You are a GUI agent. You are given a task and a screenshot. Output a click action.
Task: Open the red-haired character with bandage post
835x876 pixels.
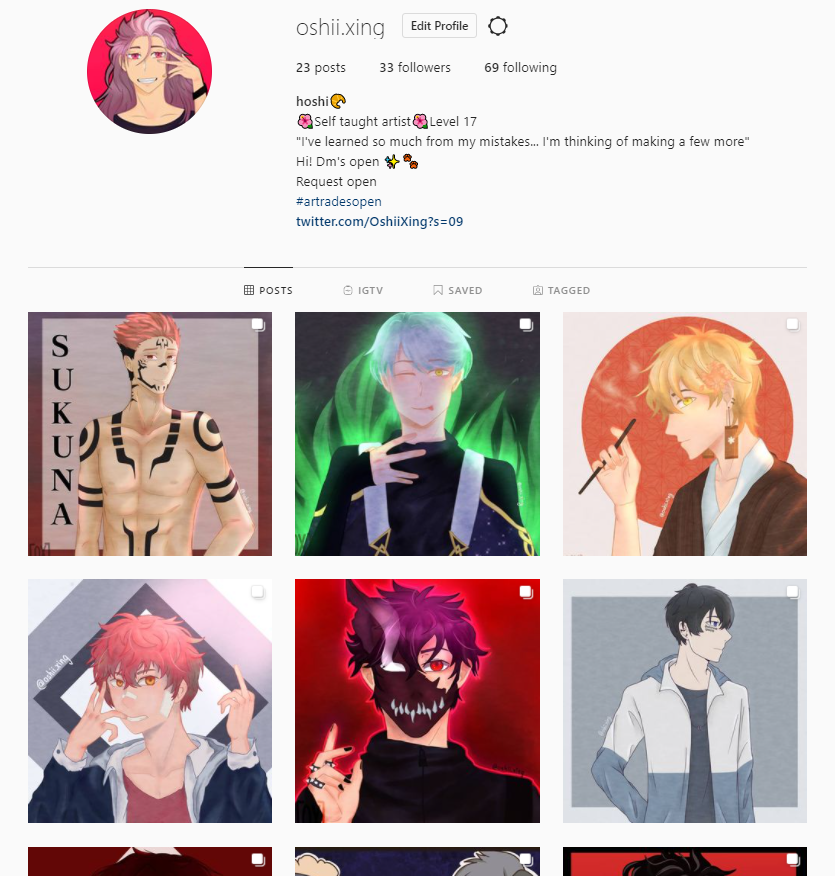click(x=150, y=701)
